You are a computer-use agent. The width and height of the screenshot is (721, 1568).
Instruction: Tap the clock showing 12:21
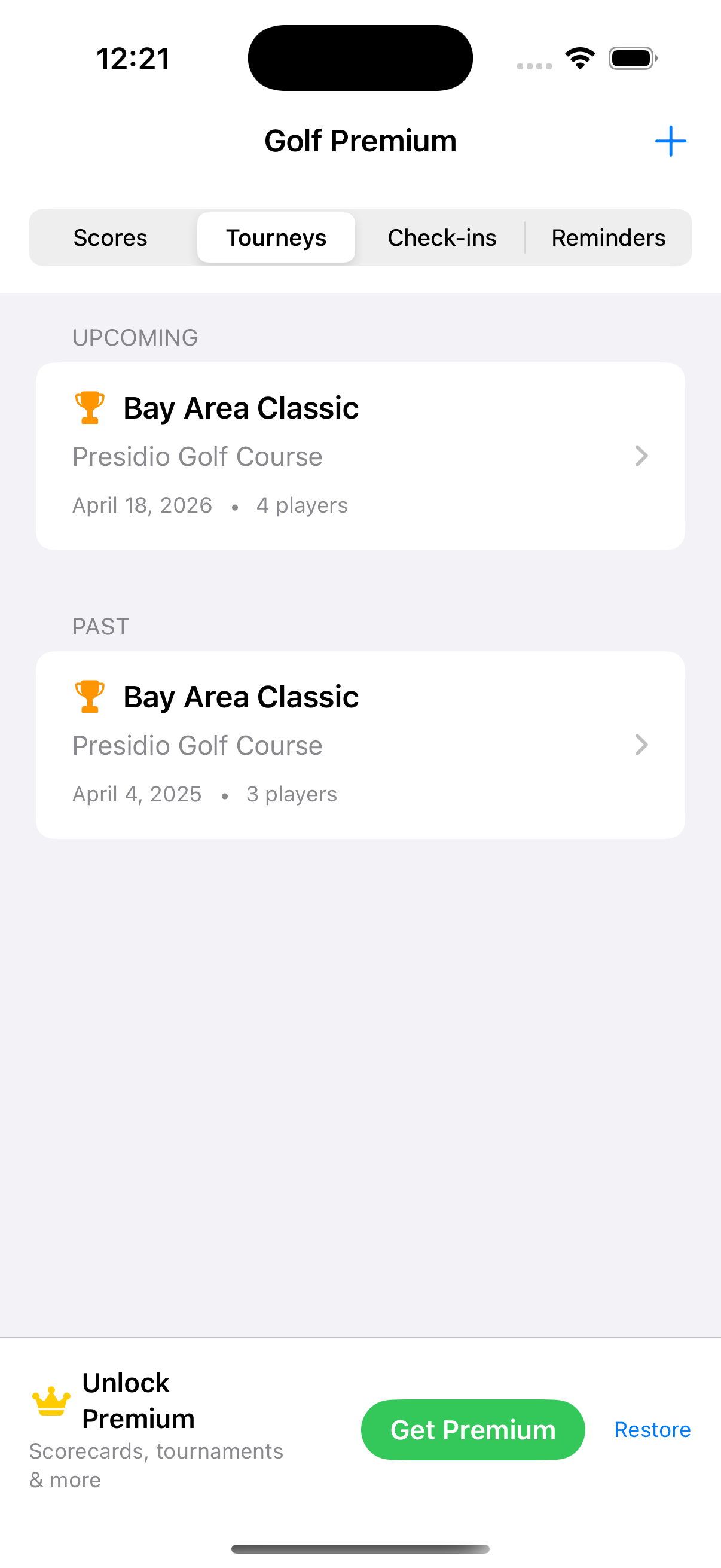[x=134, y=58]
